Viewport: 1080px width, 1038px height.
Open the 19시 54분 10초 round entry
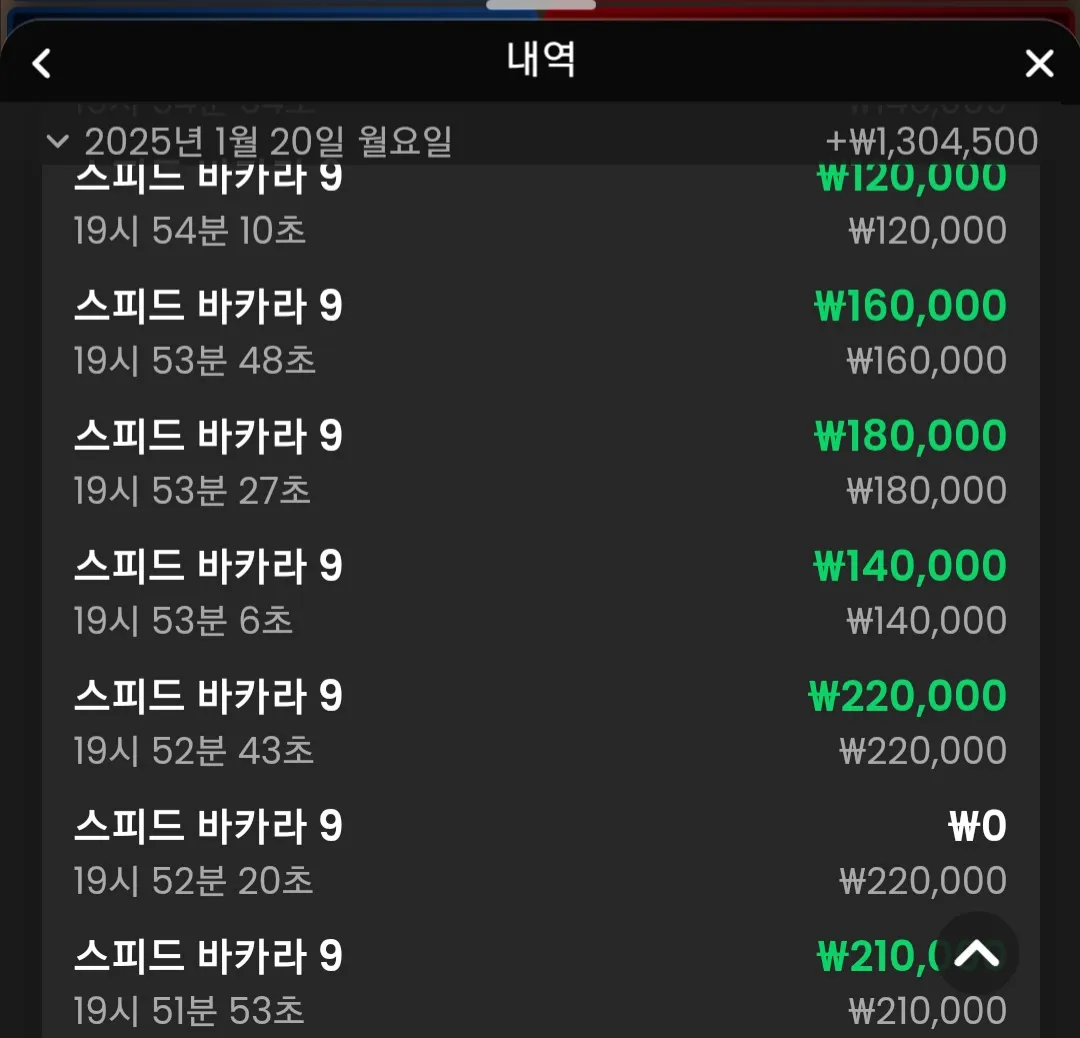point(541,205)
